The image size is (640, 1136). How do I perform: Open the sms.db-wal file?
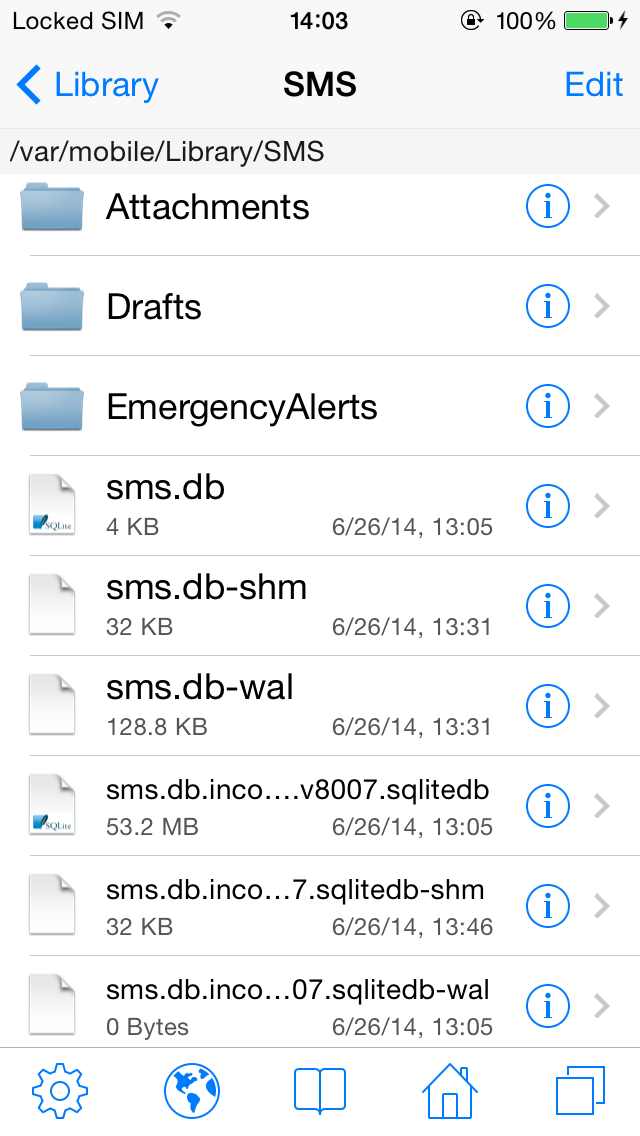click(x=320, y=706)
